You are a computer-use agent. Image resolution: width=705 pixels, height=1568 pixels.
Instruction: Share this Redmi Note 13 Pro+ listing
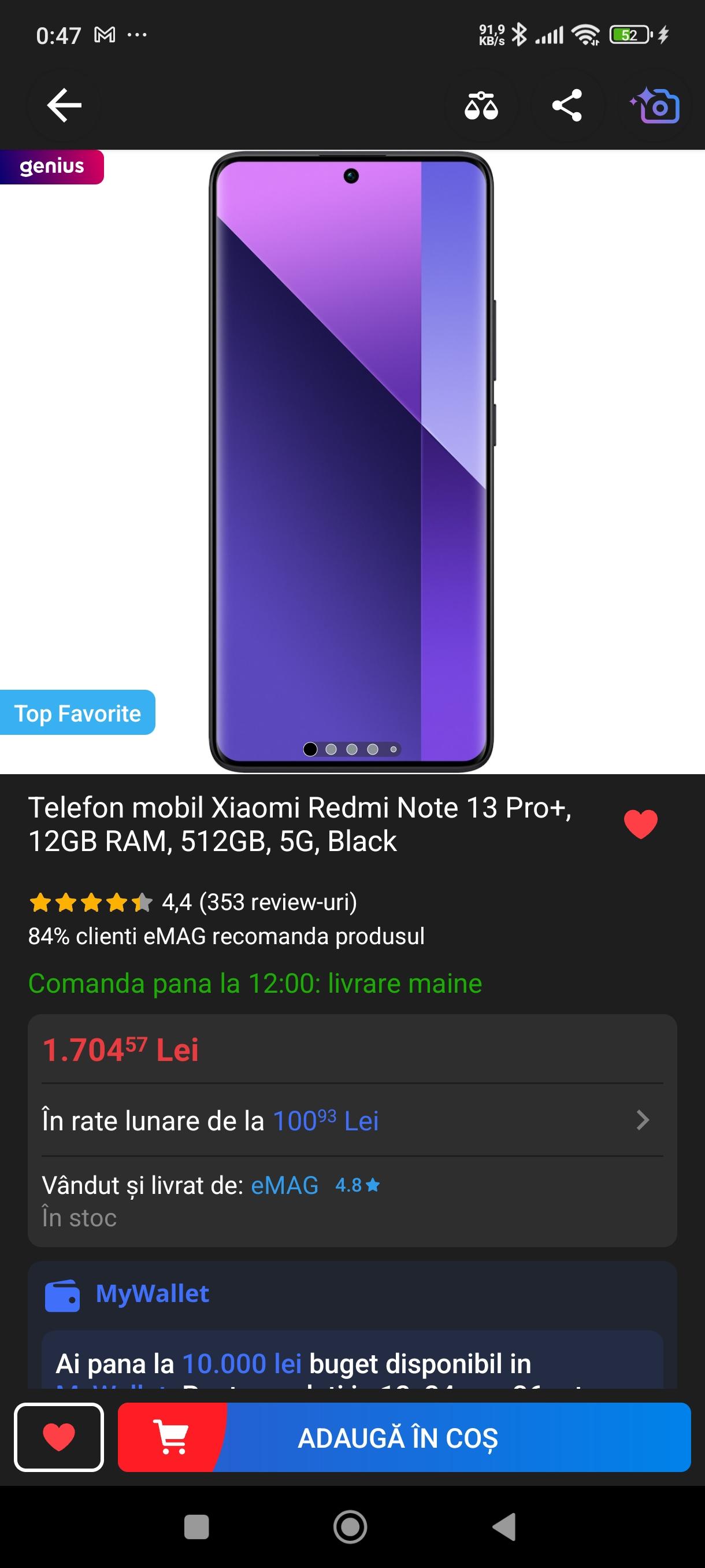[567, 106]
